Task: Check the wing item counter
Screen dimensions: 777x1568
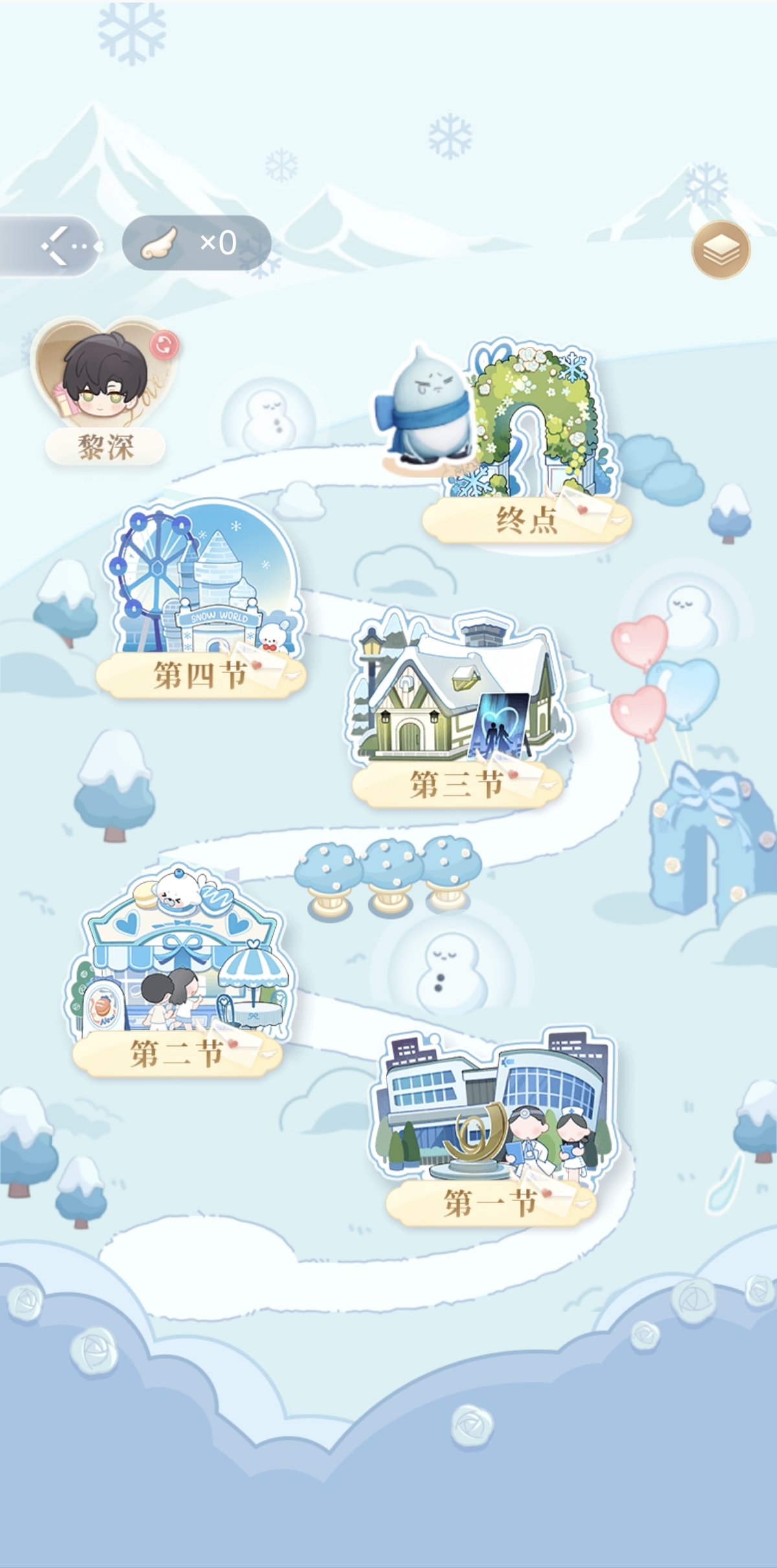Action: coord(196,243)
